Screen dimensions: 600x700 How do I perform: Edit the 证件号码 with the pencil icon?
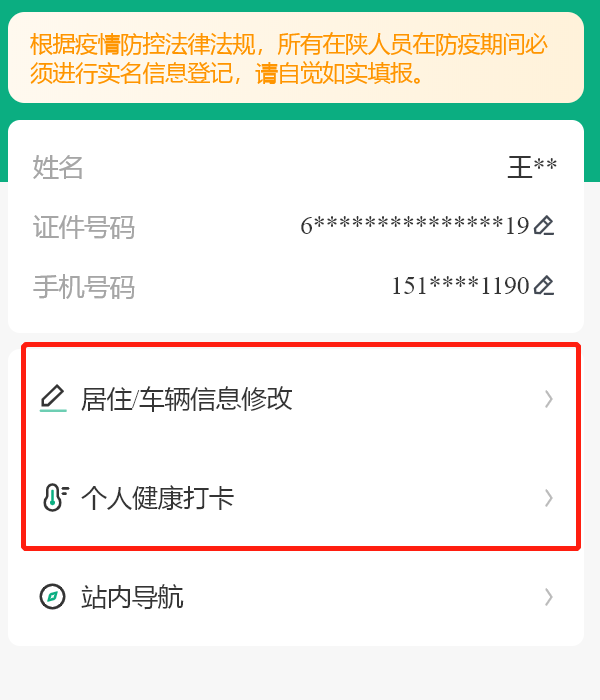(x=543, y=226)
